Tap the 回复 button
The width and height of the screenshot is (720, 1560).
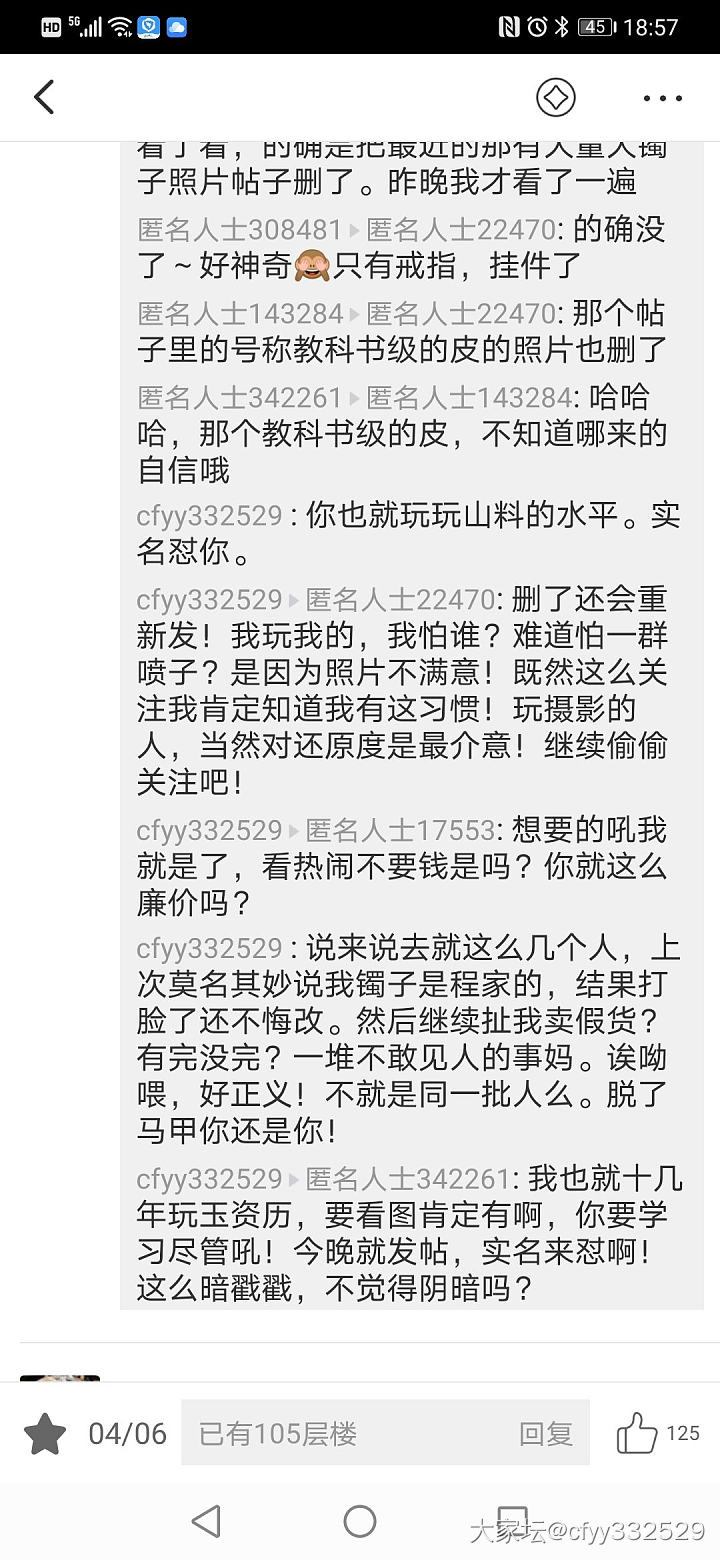(546, 1433)
